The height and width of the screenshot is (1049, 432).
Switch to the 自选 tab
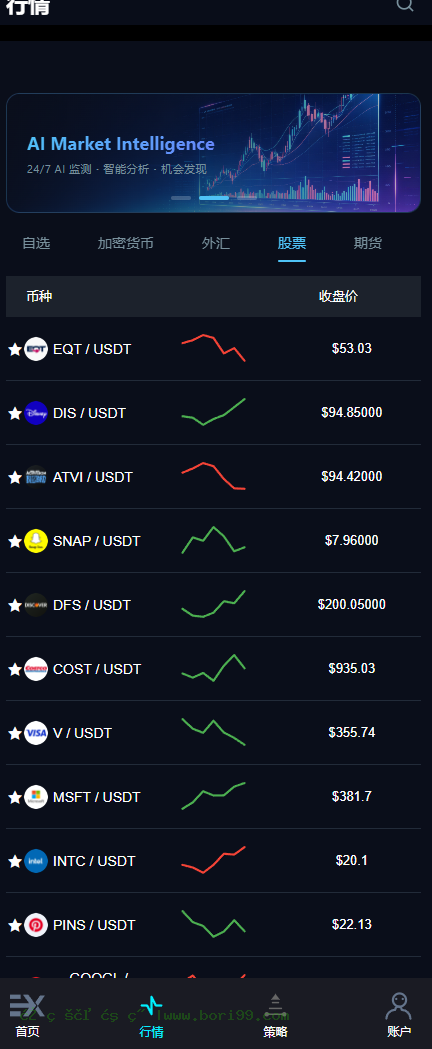click(36, 243)
